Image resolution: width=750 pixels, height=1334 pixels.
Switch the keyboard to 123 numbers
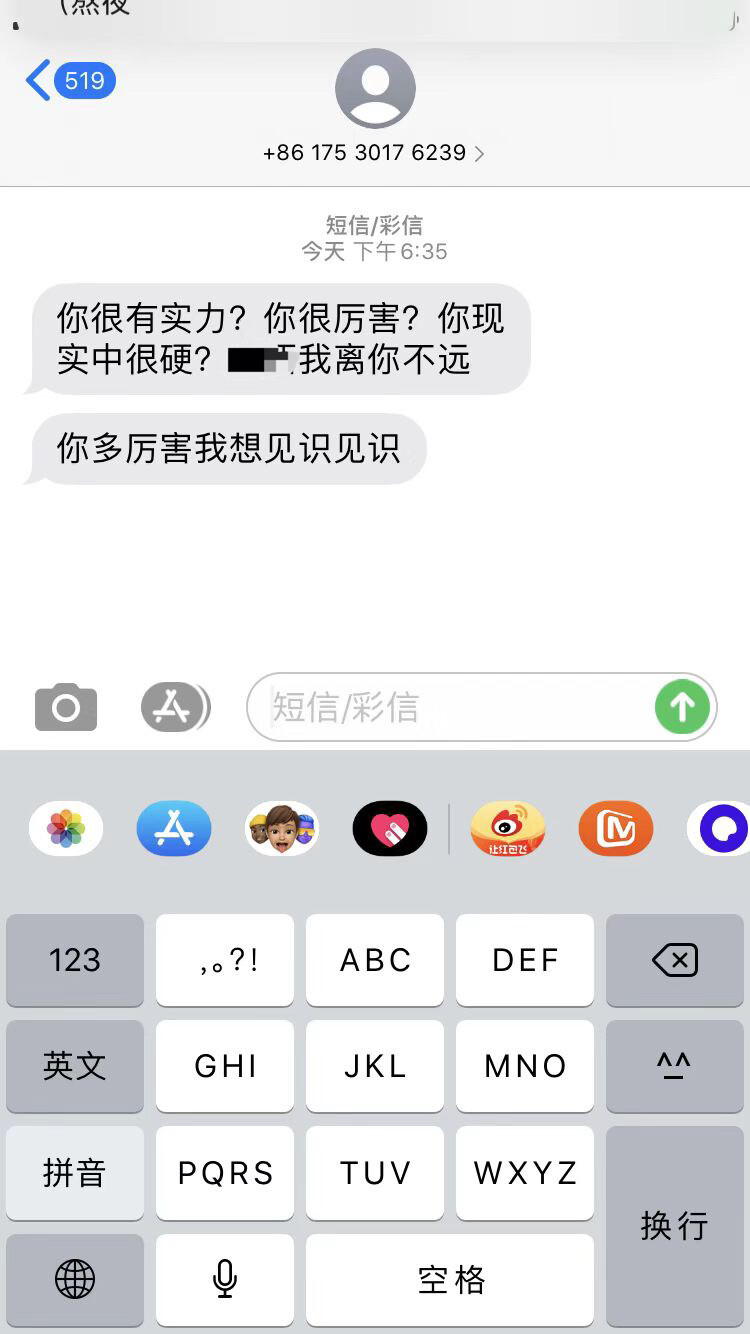(x=75, y=960)
